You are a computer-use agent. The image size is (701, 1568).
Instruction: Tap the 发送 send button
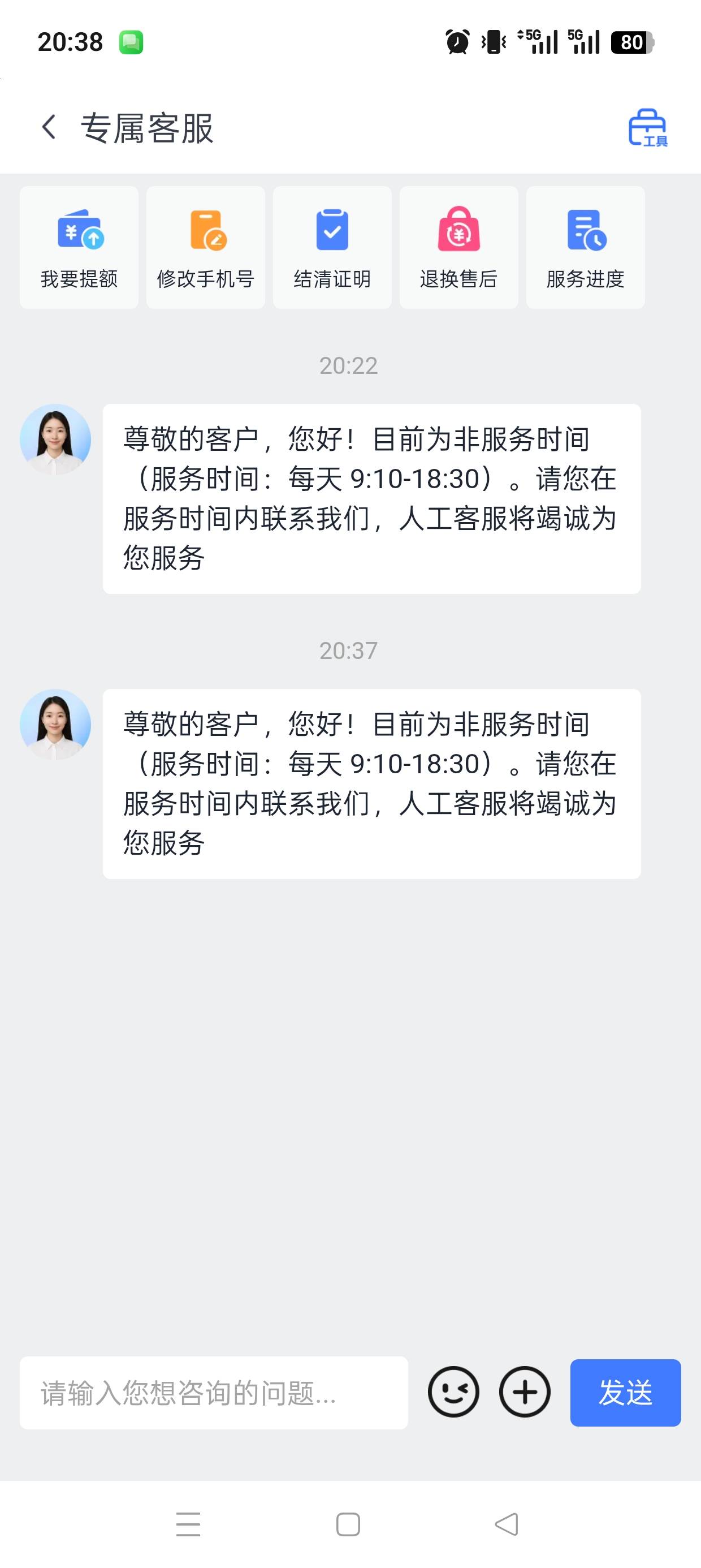click(625, 1393)
